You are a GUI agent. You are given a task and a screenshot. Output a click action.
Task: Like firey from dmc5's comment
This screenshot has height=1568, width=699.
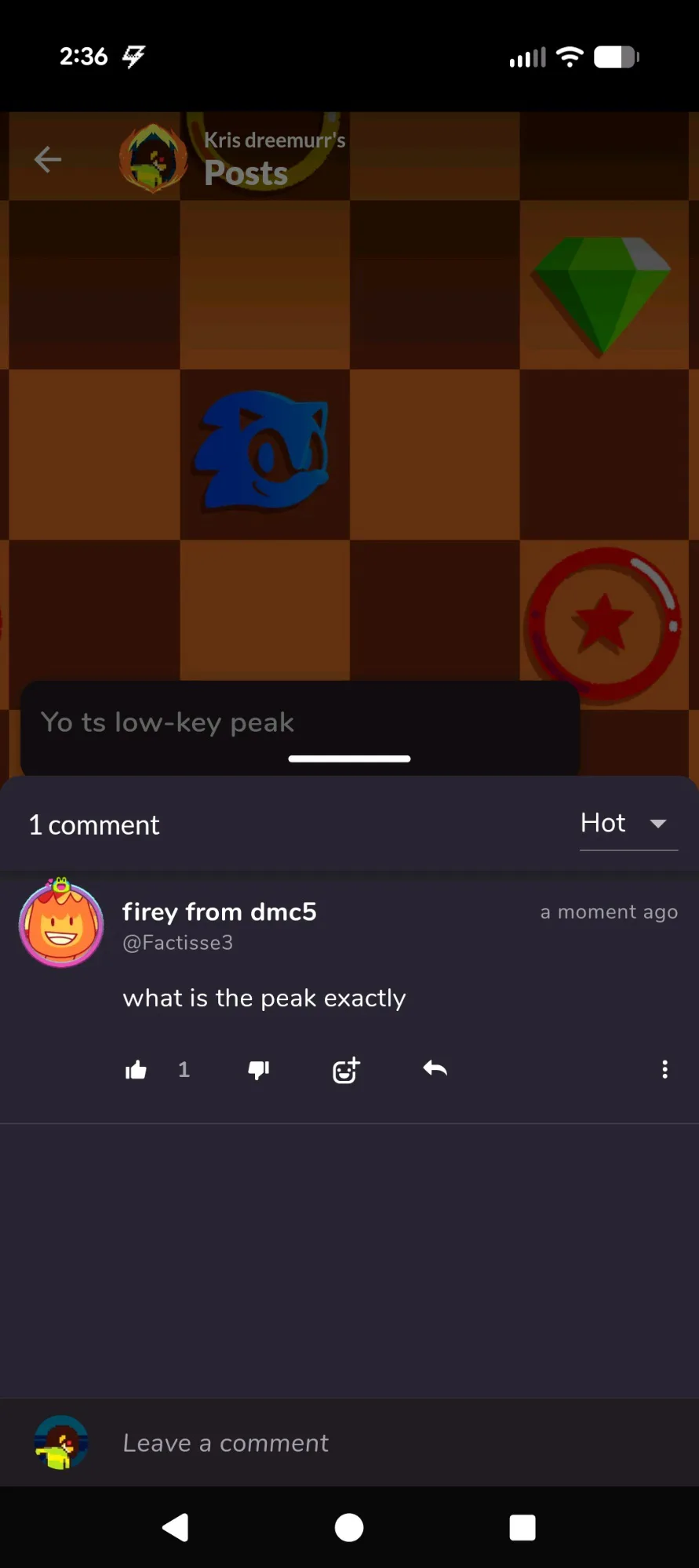point(137,1070)
